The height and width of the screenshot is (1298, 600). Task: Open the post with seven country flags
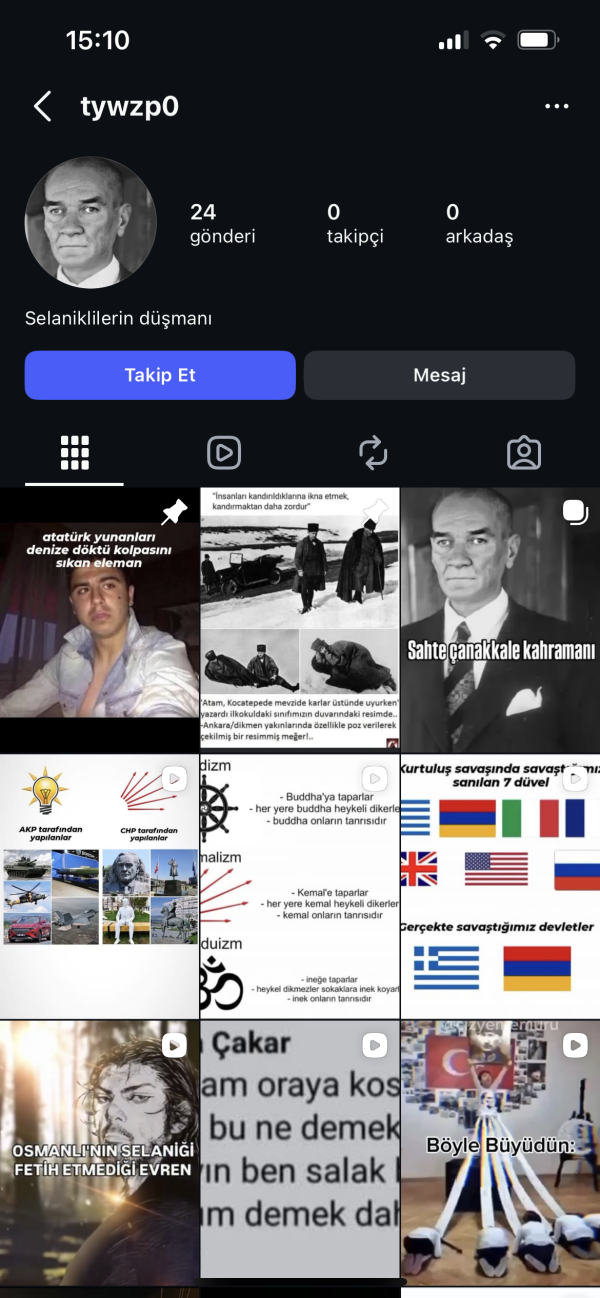pyautogui.click(x=500, y=886)
